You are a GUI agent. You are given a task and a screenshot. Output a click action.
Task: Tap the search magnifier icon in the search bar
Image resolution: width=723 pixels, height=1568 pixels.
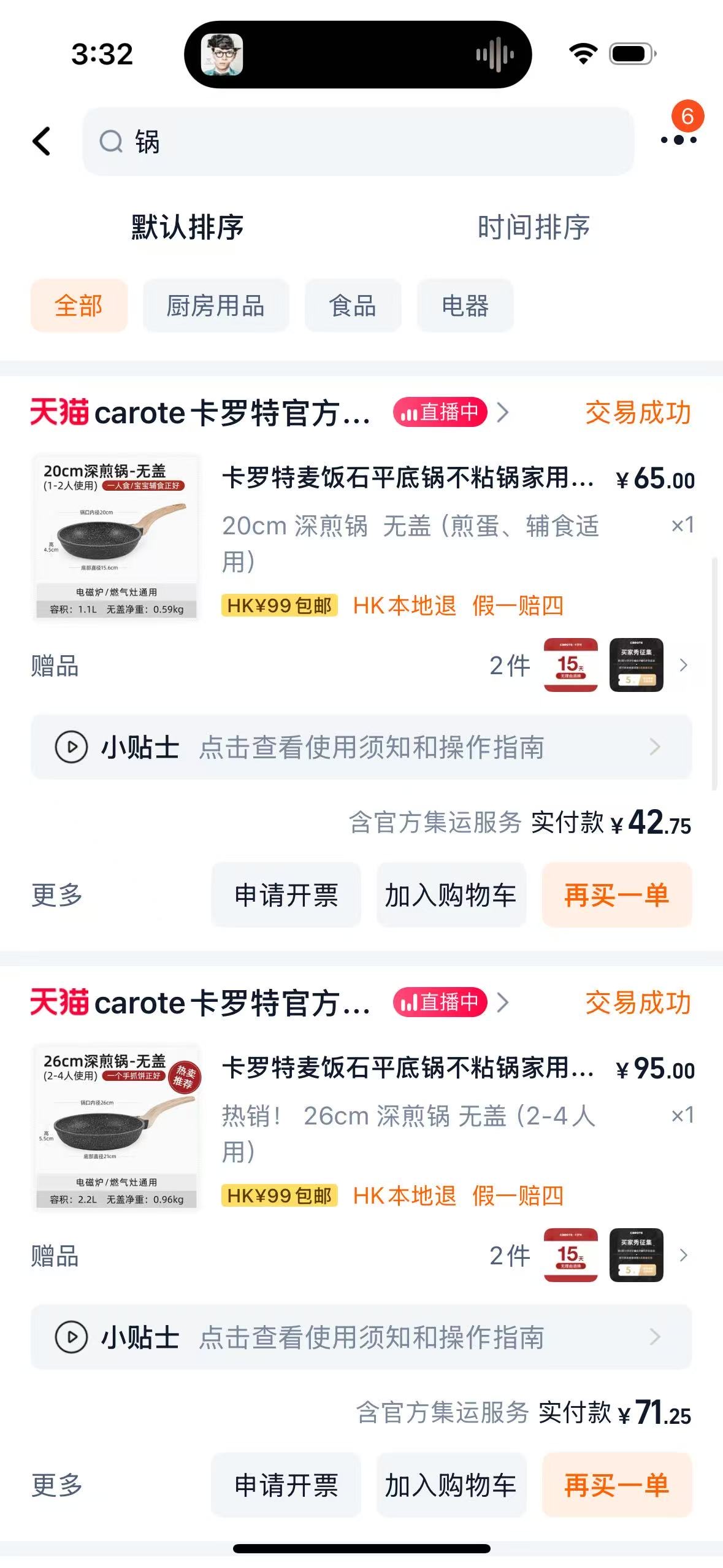pyautogui.click(x=111, y=140)
